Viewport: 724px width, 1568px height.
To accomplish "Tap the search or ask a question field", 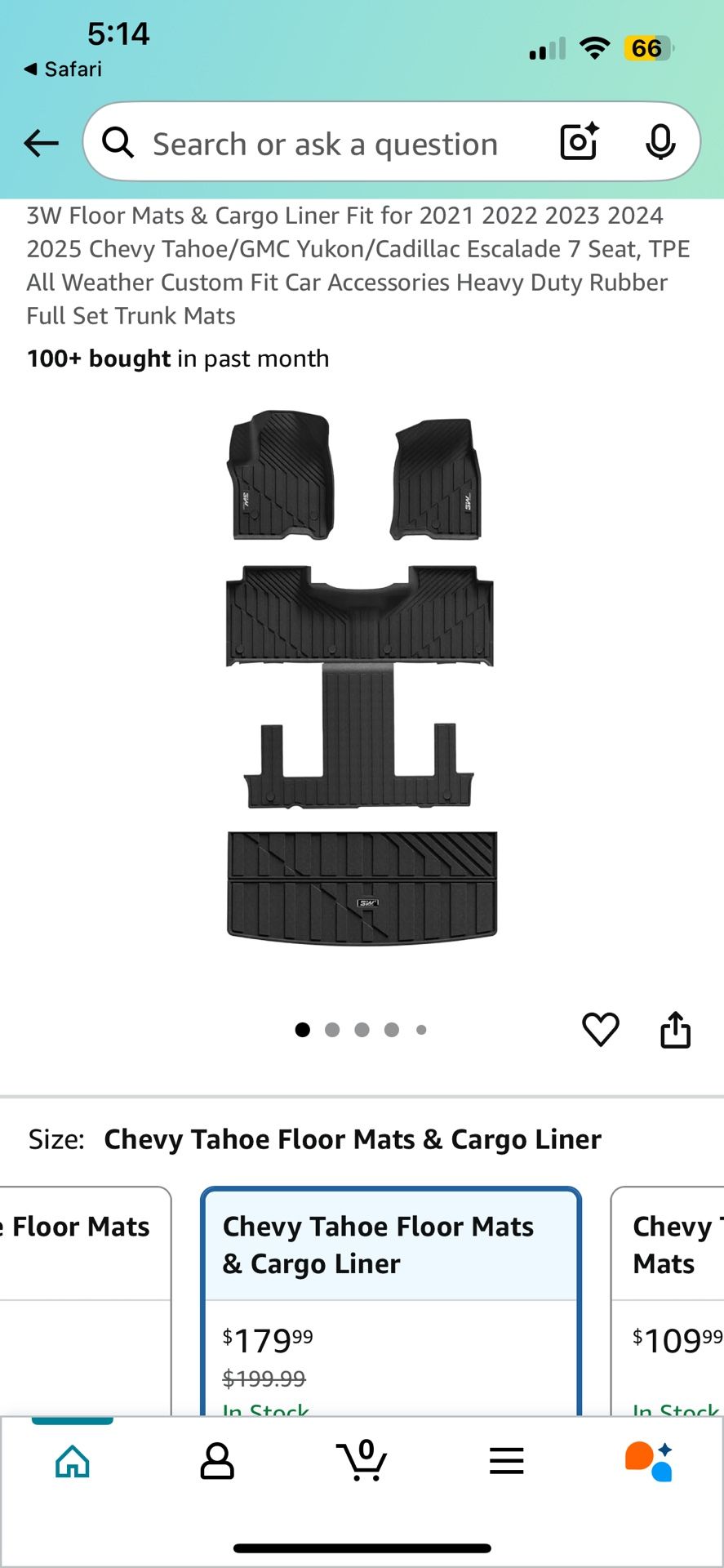I will coord(326,145).
